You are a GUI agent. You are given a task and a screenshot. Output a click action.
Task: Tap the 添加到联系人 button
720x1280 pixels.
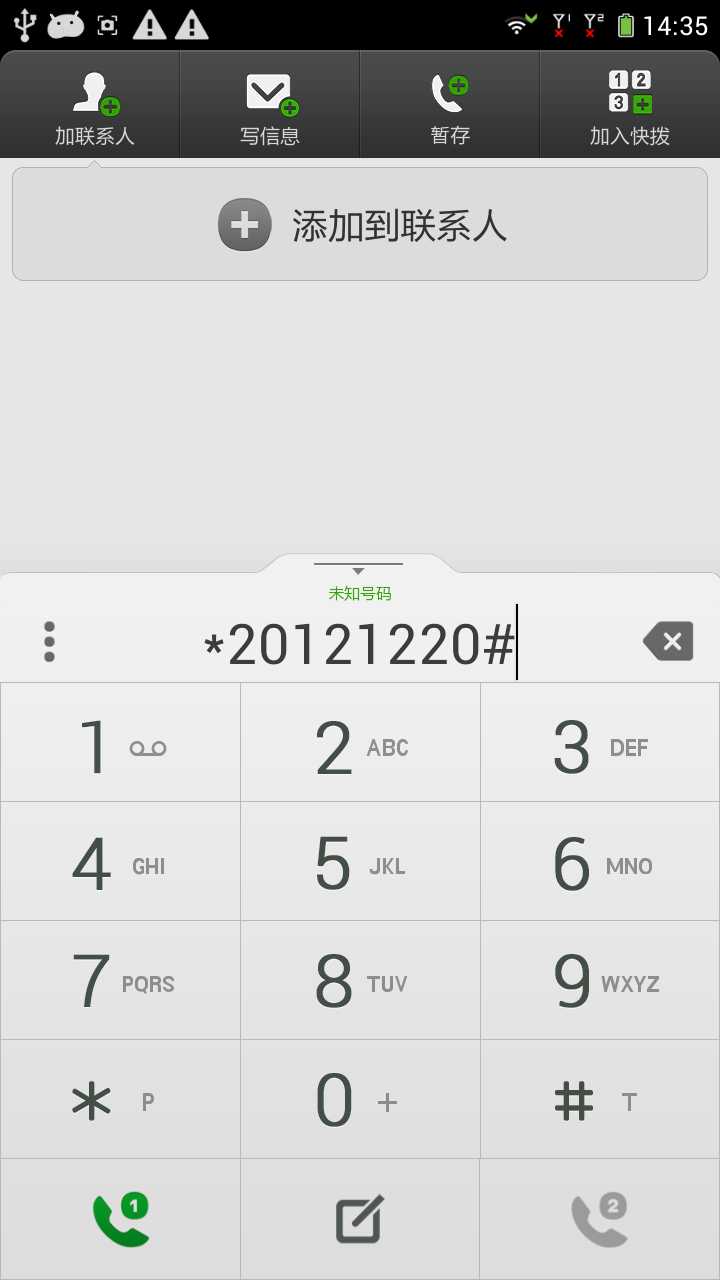(x=360, y=225)
